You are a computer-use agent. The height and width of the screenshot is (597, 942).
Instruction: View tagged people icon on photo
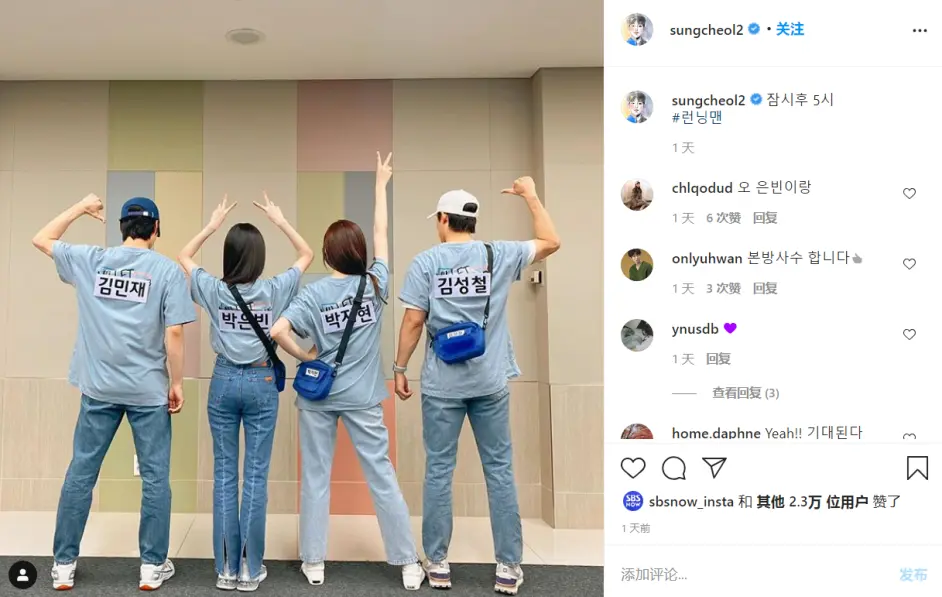(x=23, y=574)
